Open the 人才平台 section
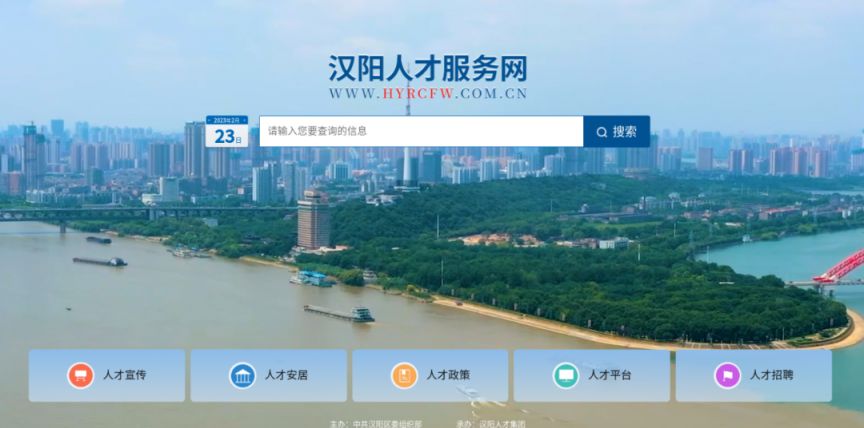Image resolution: width=864 pixels, height=428 pixels. pos(591,375)
